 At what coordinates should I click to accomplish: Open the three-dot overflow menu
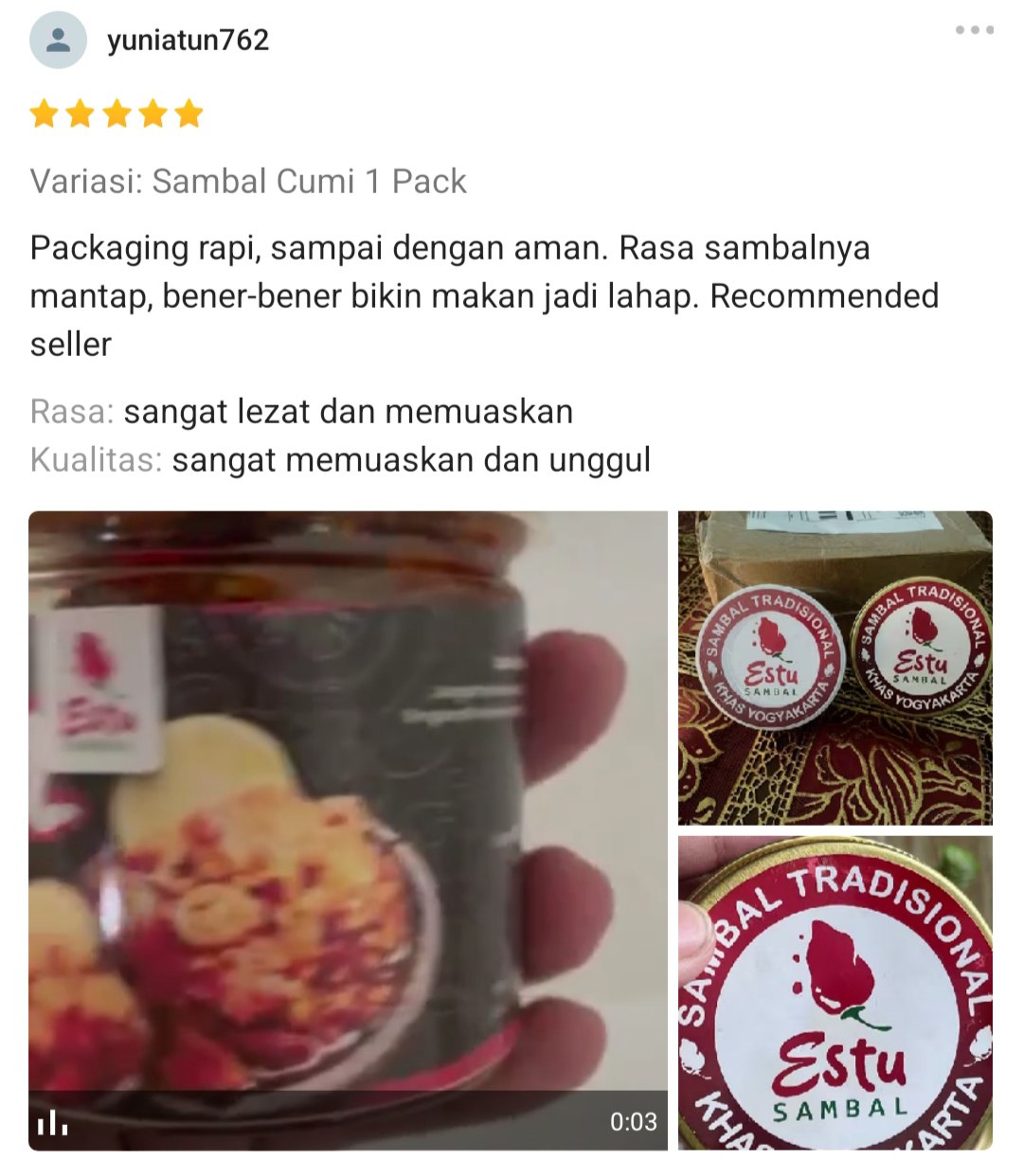(x=974, y=30)
